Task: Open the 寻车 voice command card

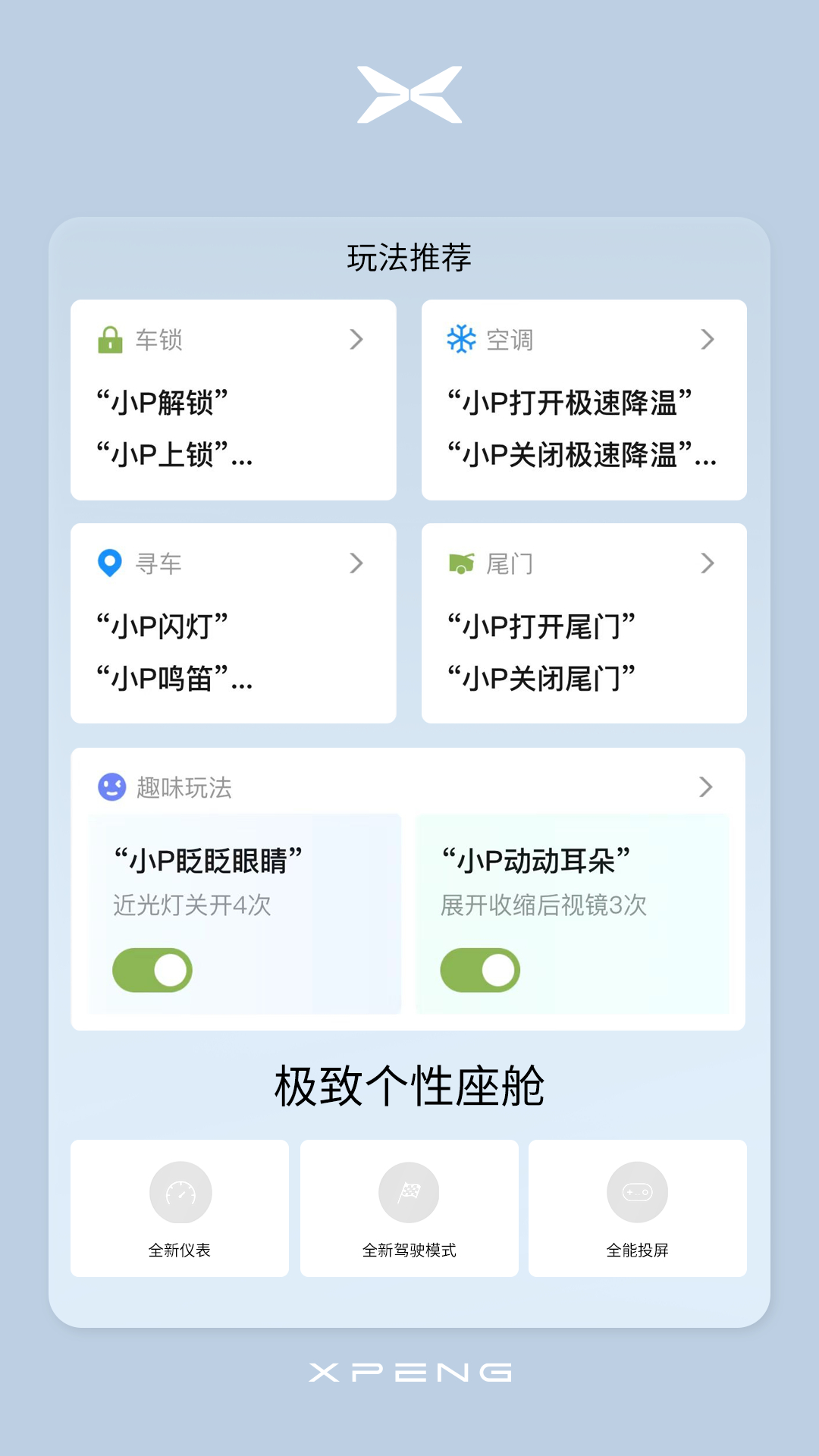Action: [234, 623]
